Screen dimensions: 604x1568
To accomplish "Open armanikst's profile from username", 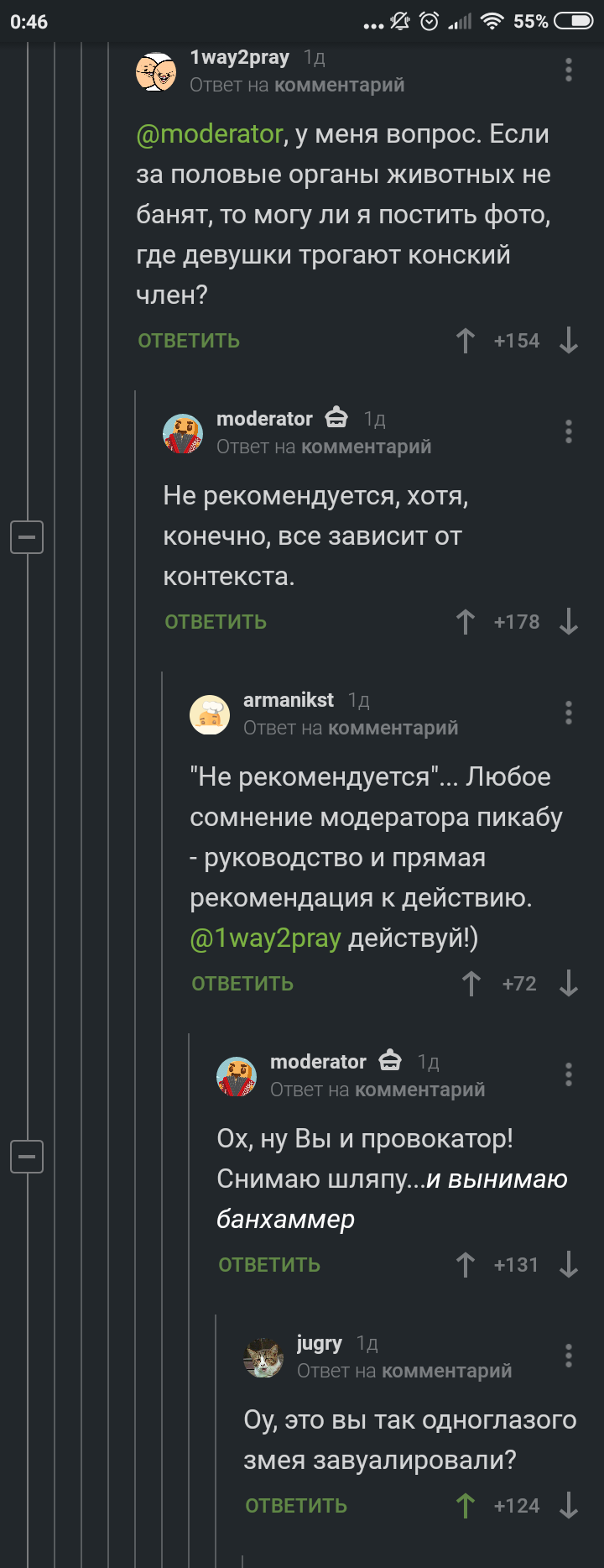I will pyautogui.click(x=288, y=700).
